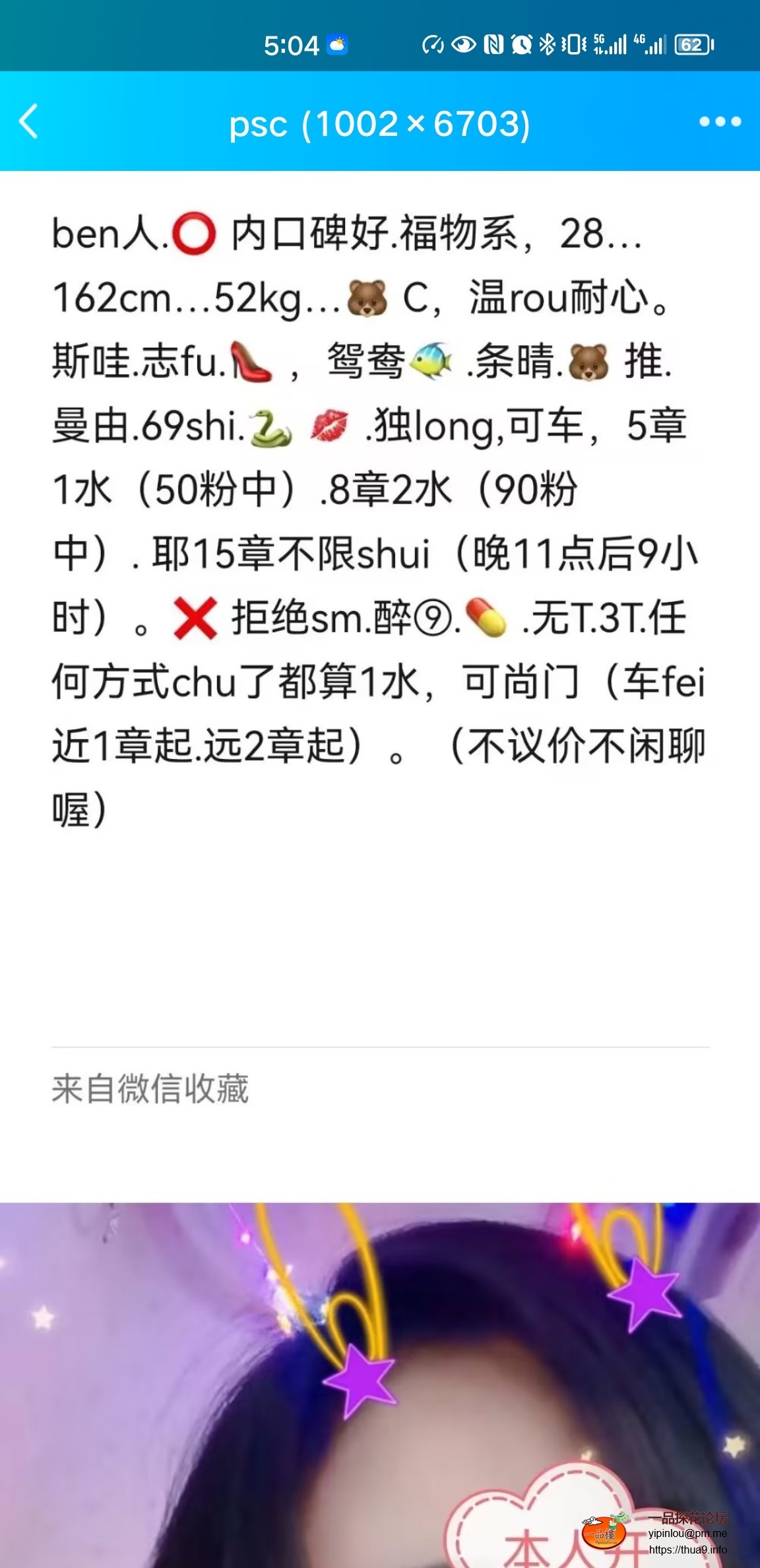Tap the weather icon beside the clock

pos(338,44)
